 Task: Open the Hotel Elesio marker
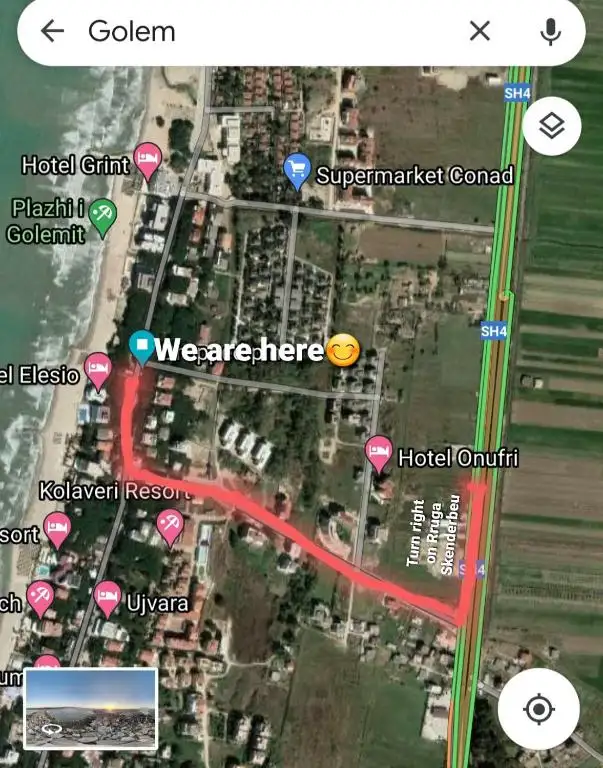98,369
